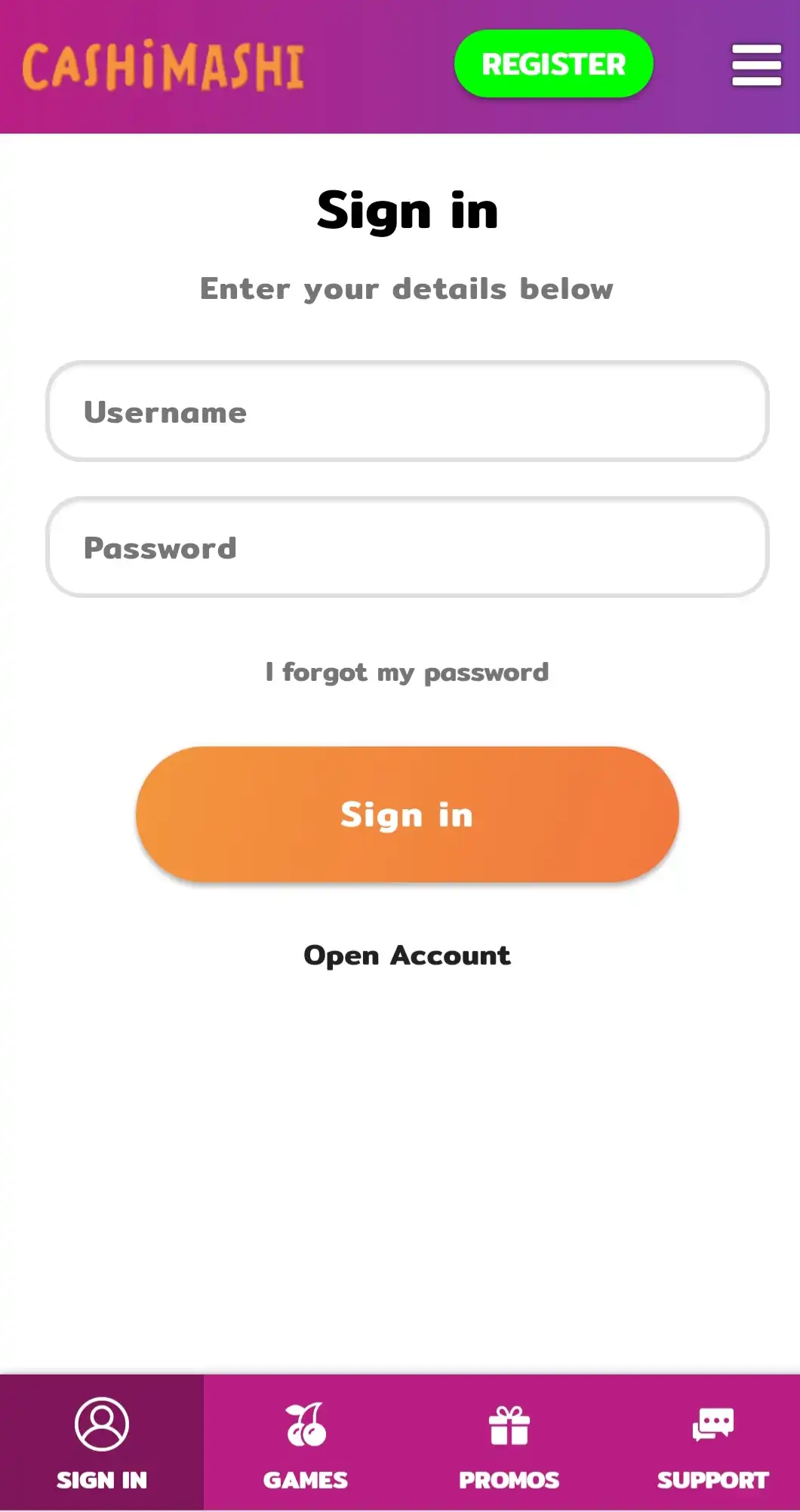The height and width of the screenshot is (1512, 800).
Task: Open the hamburger menu
Action: pos(756,65)
